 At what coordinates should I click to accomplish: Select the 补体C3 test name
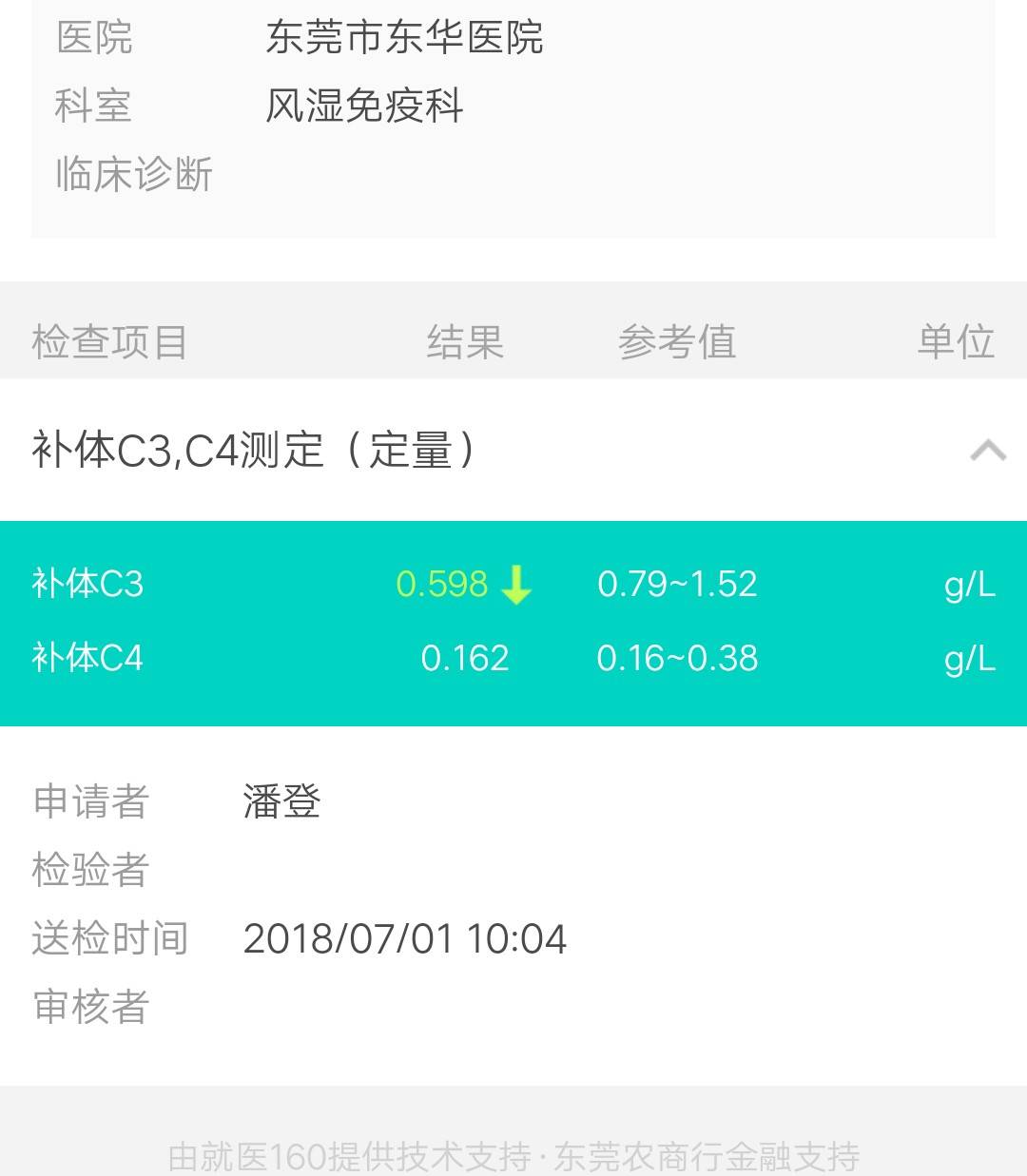[87, 586]
